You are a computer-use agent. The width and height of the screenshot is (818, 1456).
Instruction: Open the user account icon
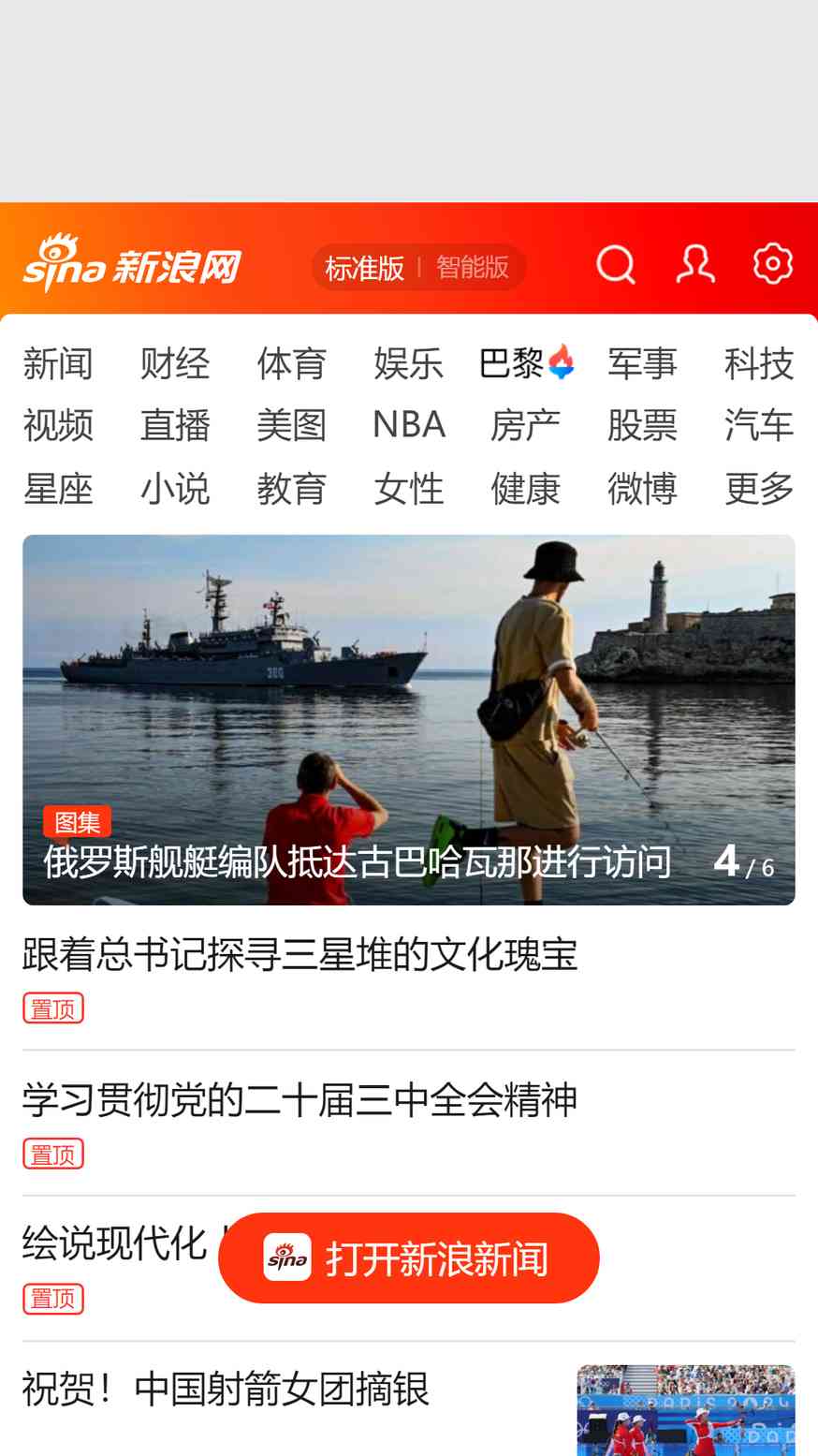click(695, 264)
